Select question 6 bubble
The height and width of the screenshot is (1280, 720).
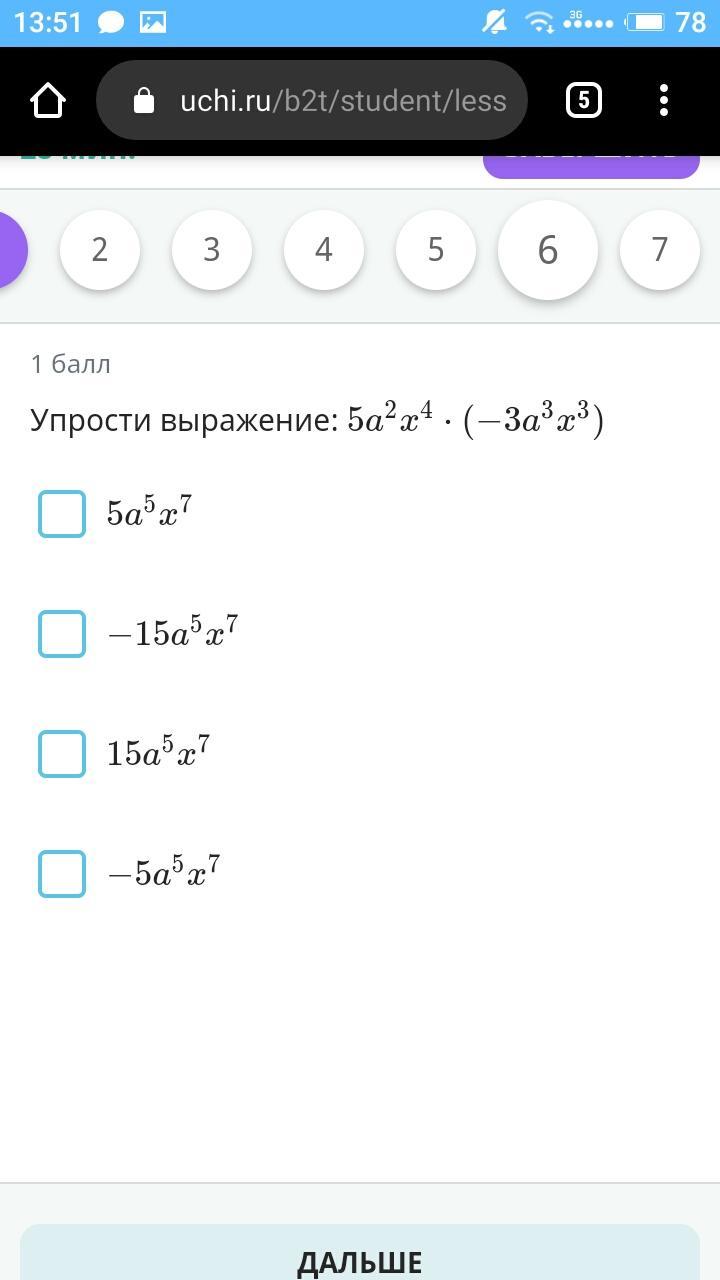coord(547,250)
